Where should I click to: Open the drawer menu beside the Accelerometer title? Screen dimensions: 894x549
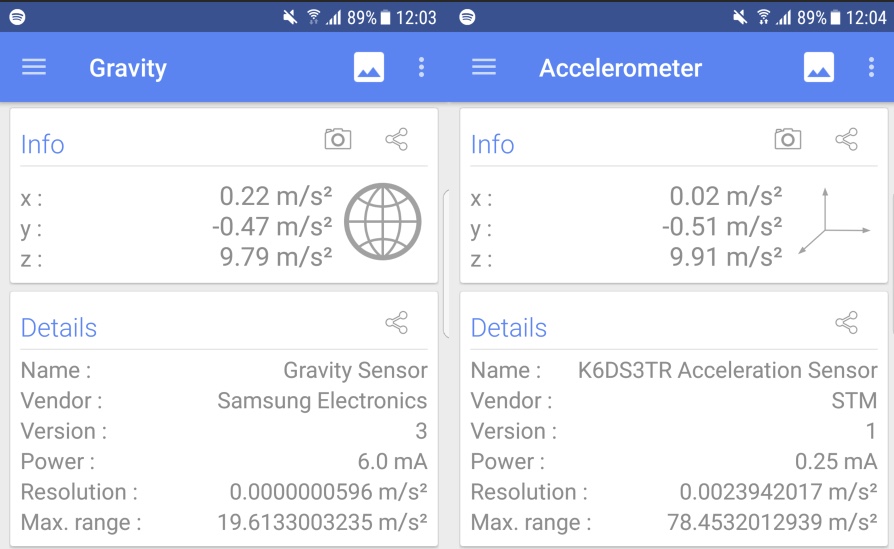[484, 67]
